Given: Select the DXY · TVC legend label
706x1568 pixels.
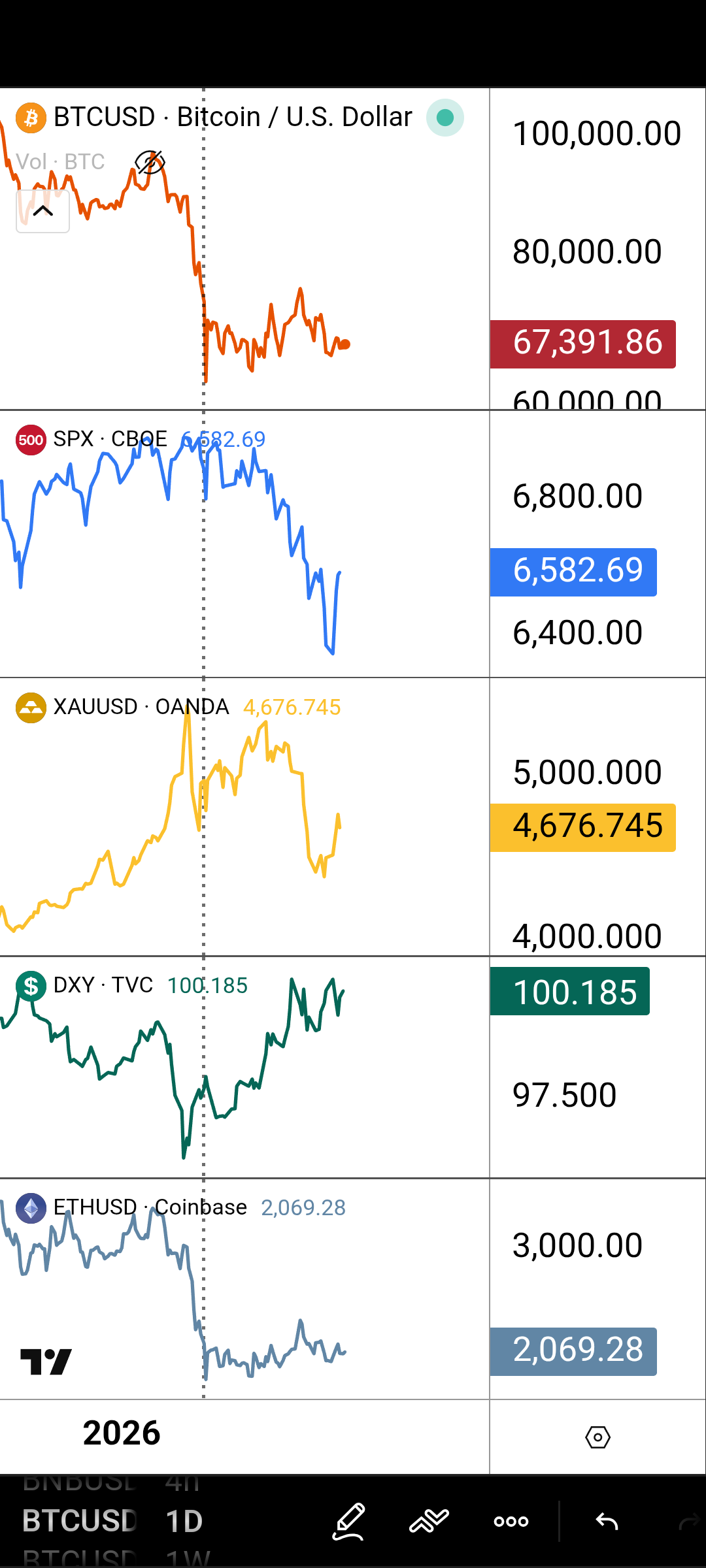Looking at the screenshot, I should (103, 985).
